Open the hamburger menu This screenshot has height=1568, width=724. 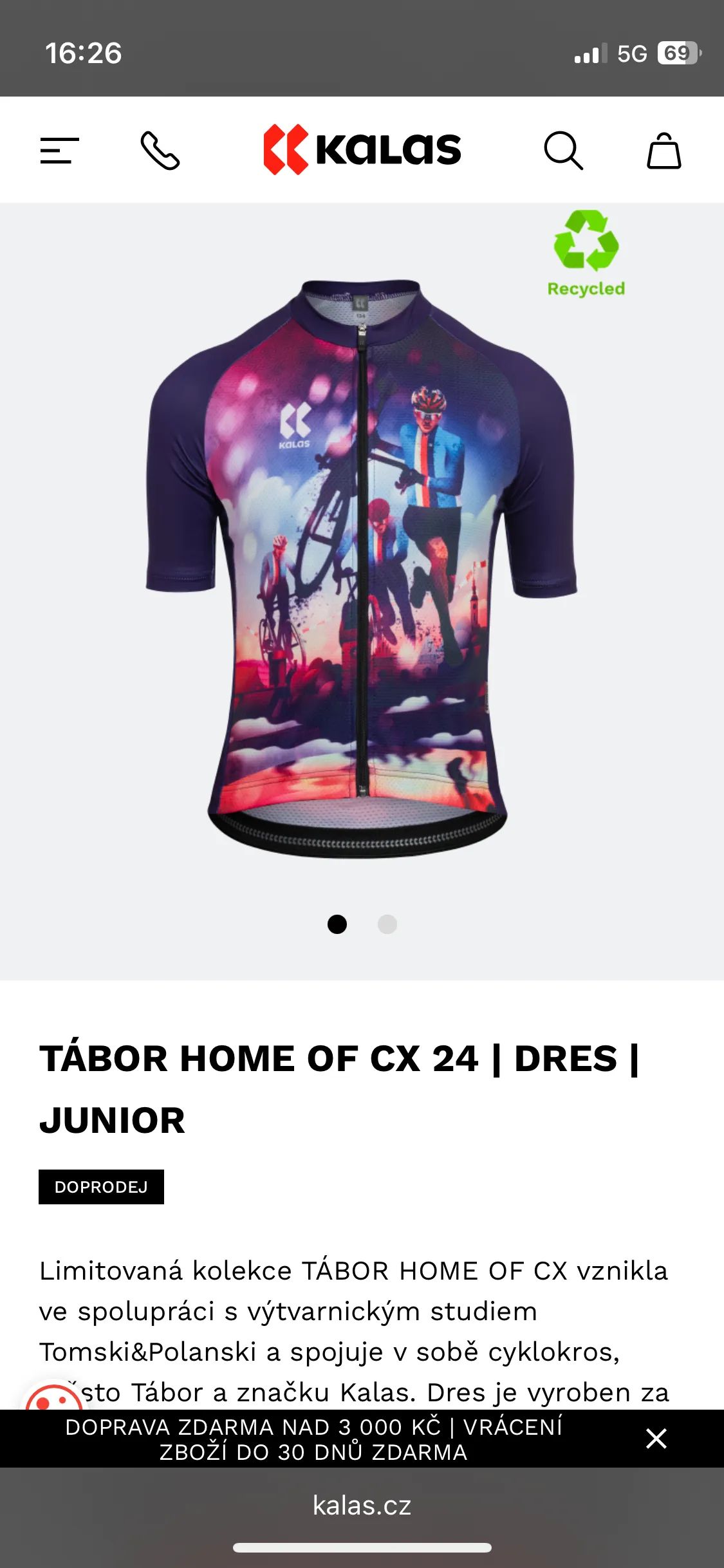pyautogui.click(x=59, y=151)
